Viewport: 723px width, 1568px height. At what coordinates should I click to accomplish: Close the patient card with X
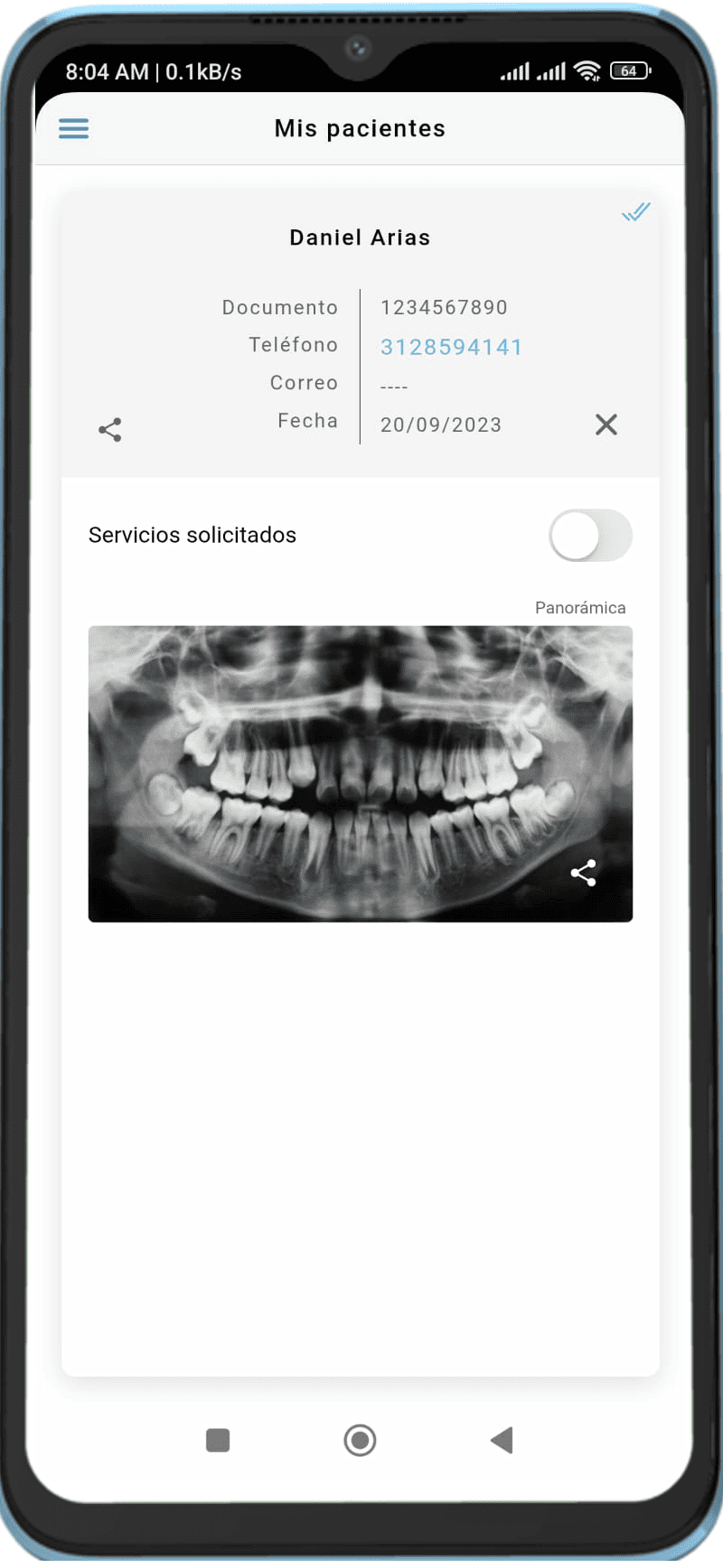tap(606, 425)
